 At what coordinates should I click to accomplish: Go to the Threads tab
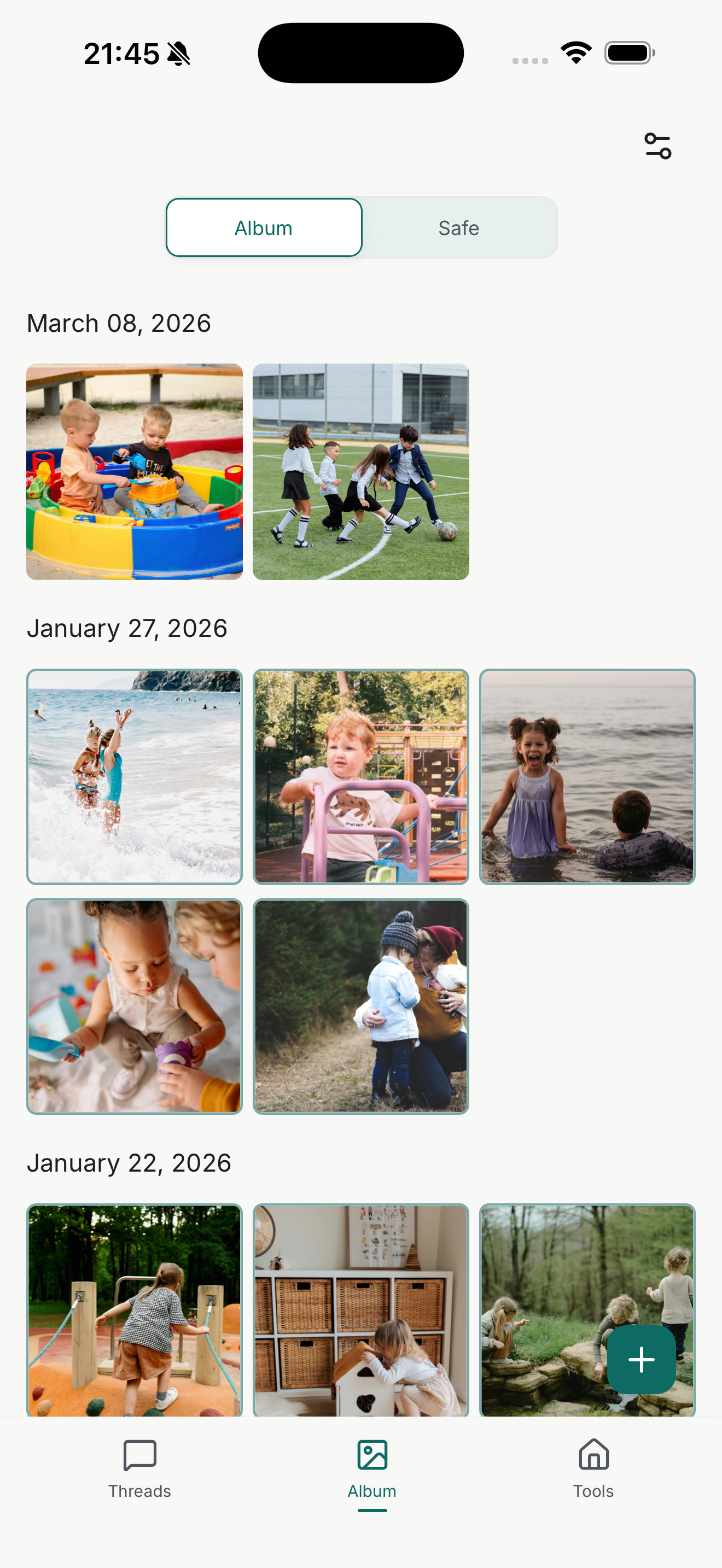(139, 1468)
